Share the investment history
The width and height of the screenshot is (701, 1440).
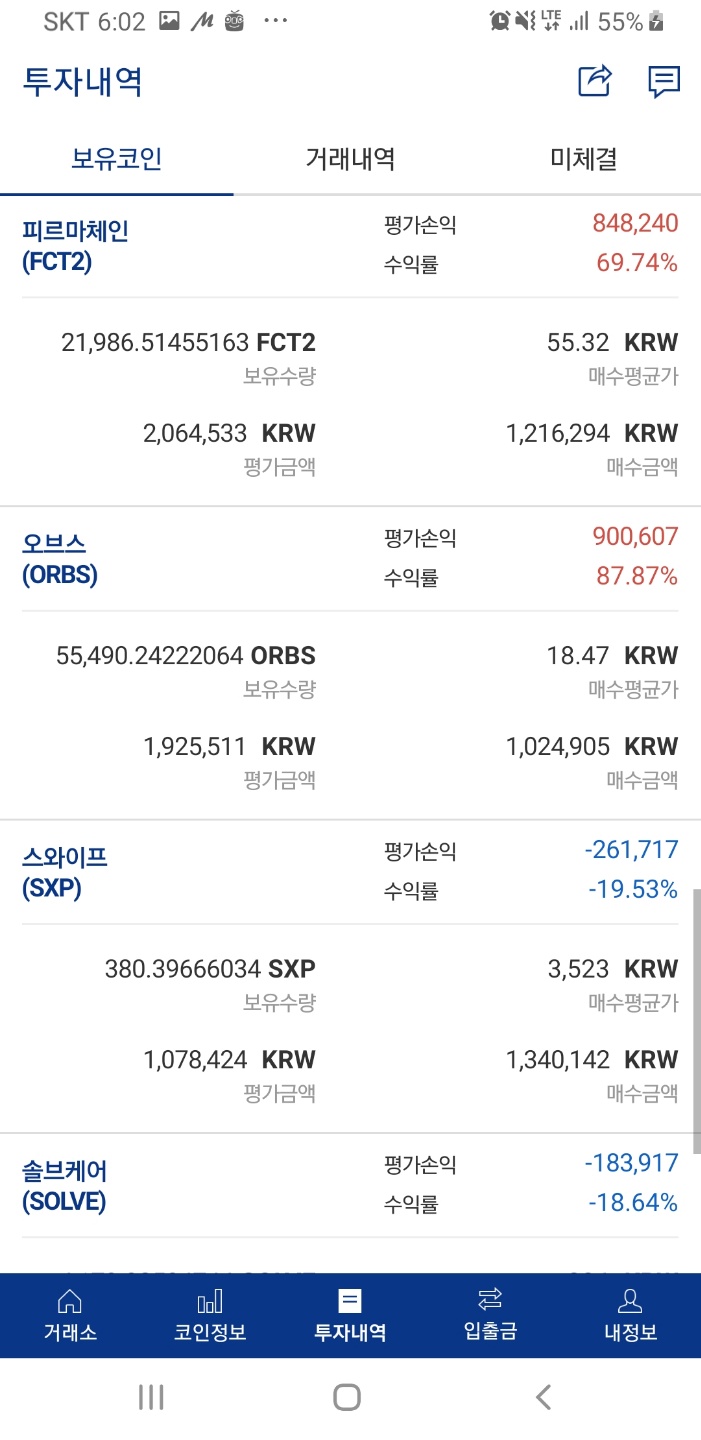(595, 81)
